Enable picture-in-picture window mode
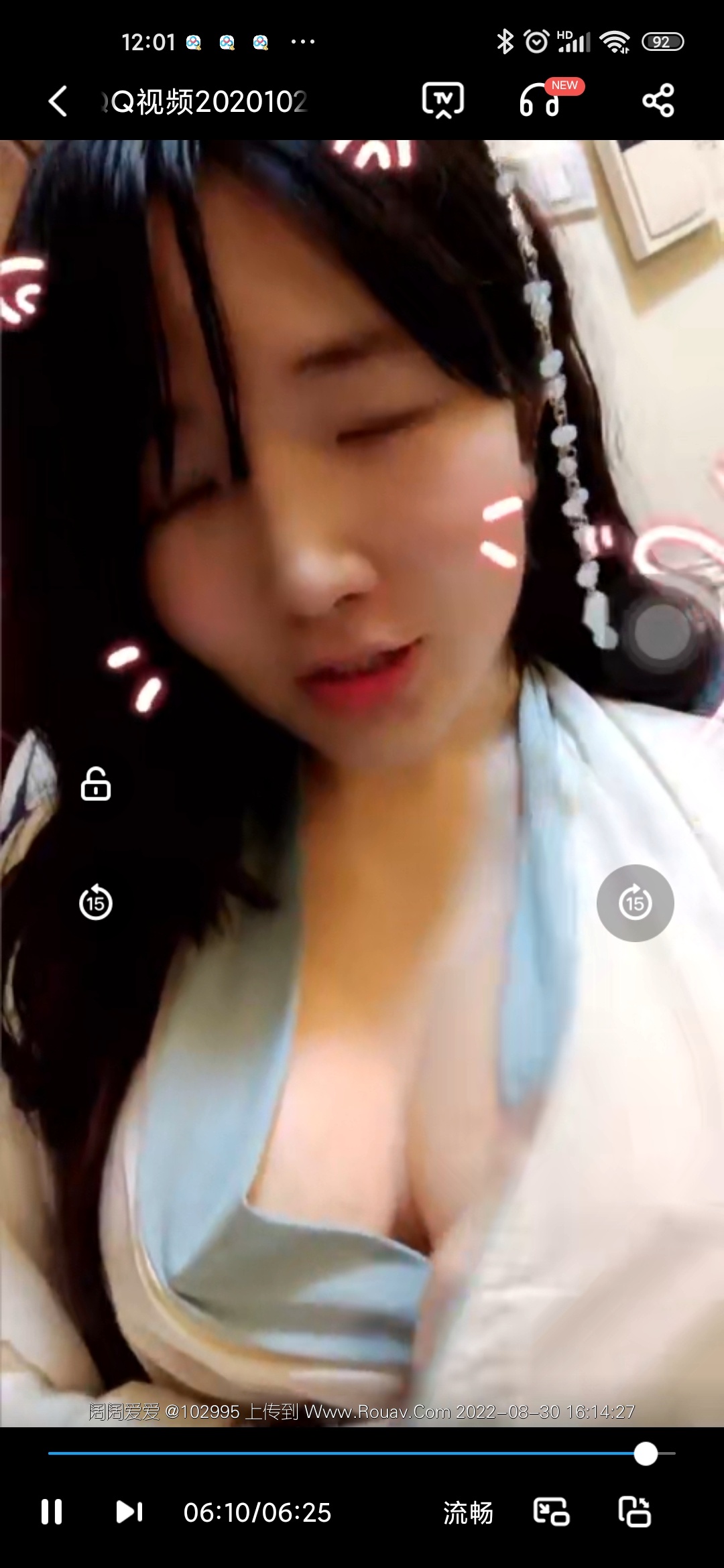Image resolution: width=724 pixels, height=1568 pixels. pyautogui.click(x=551, y=1512)
